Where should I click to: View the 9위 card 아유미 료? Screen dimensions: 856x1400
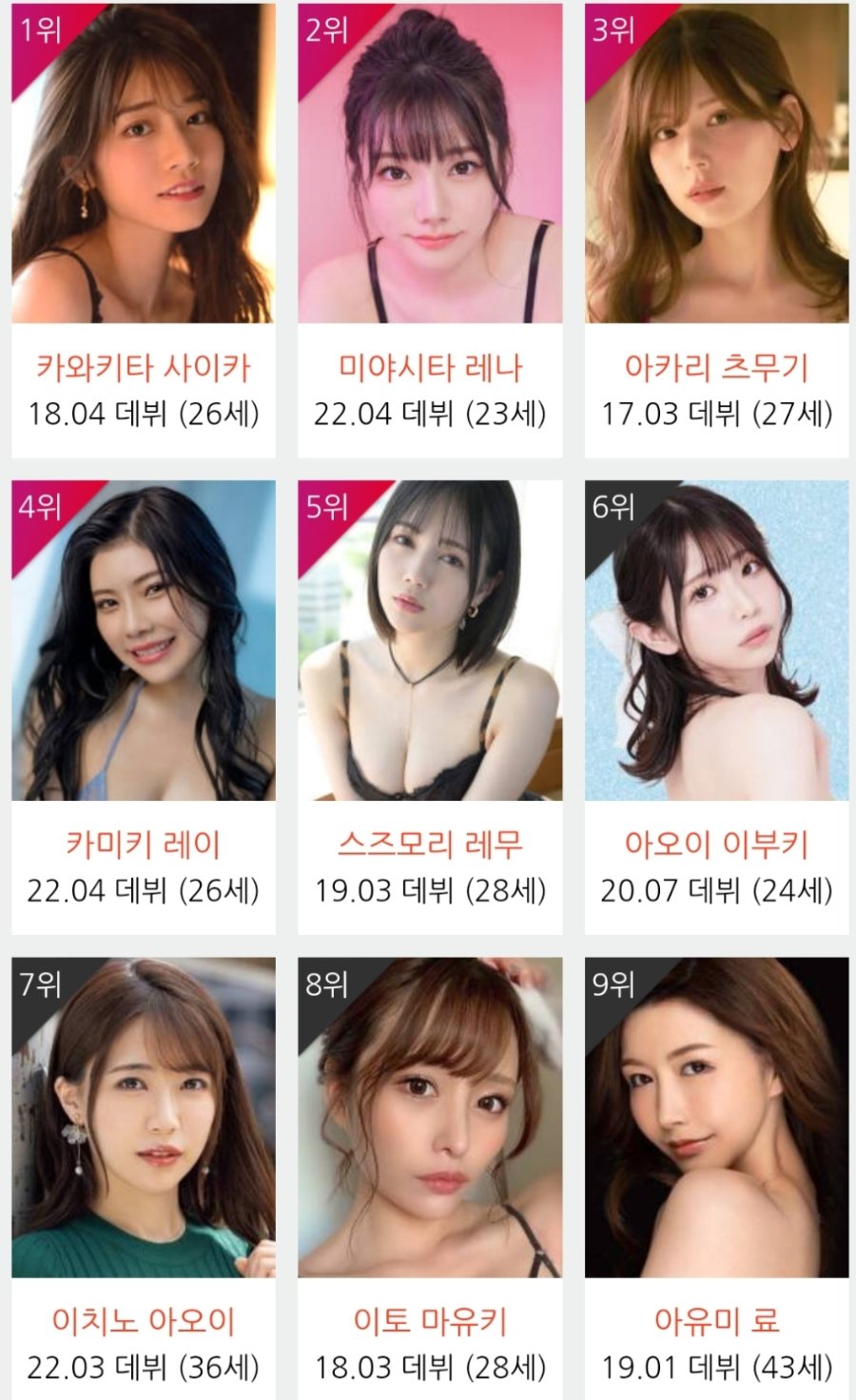coord(716,1178)
